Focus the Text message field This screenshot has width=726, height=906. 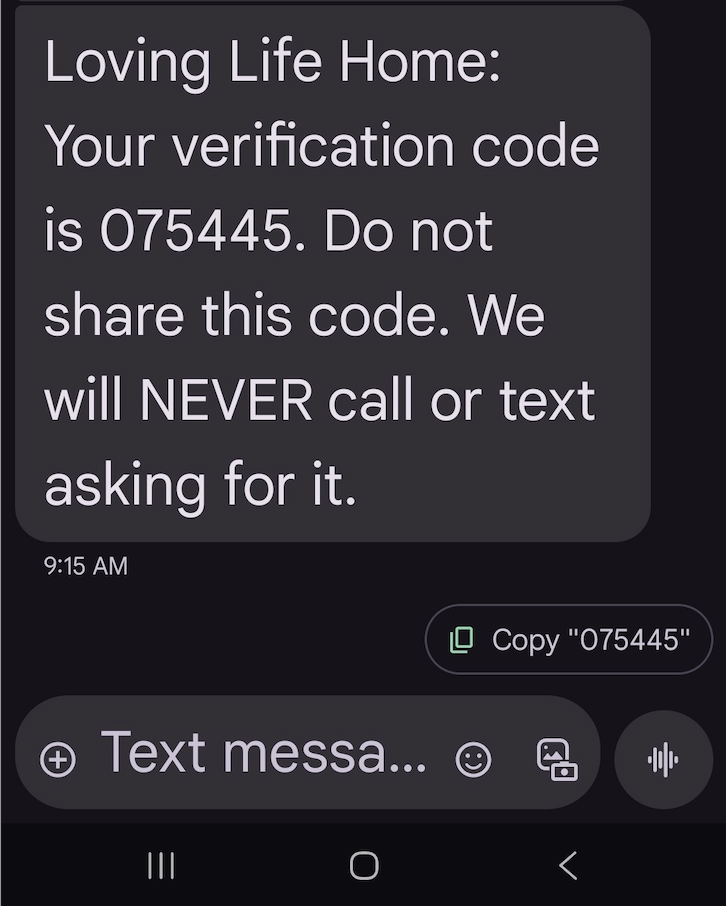click(264, 753)
